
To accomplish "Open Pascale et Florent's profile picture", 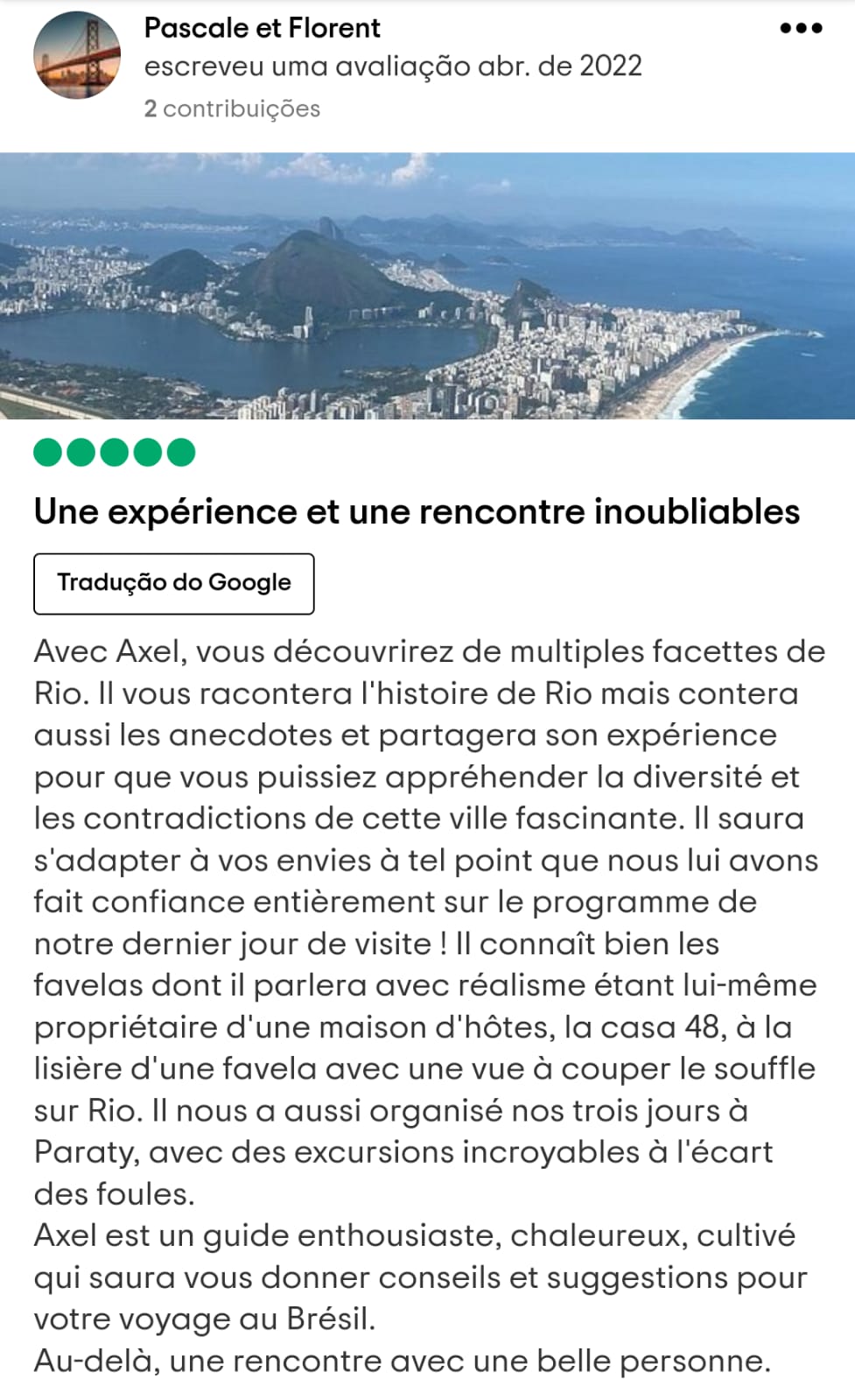I will pos(77,55).
